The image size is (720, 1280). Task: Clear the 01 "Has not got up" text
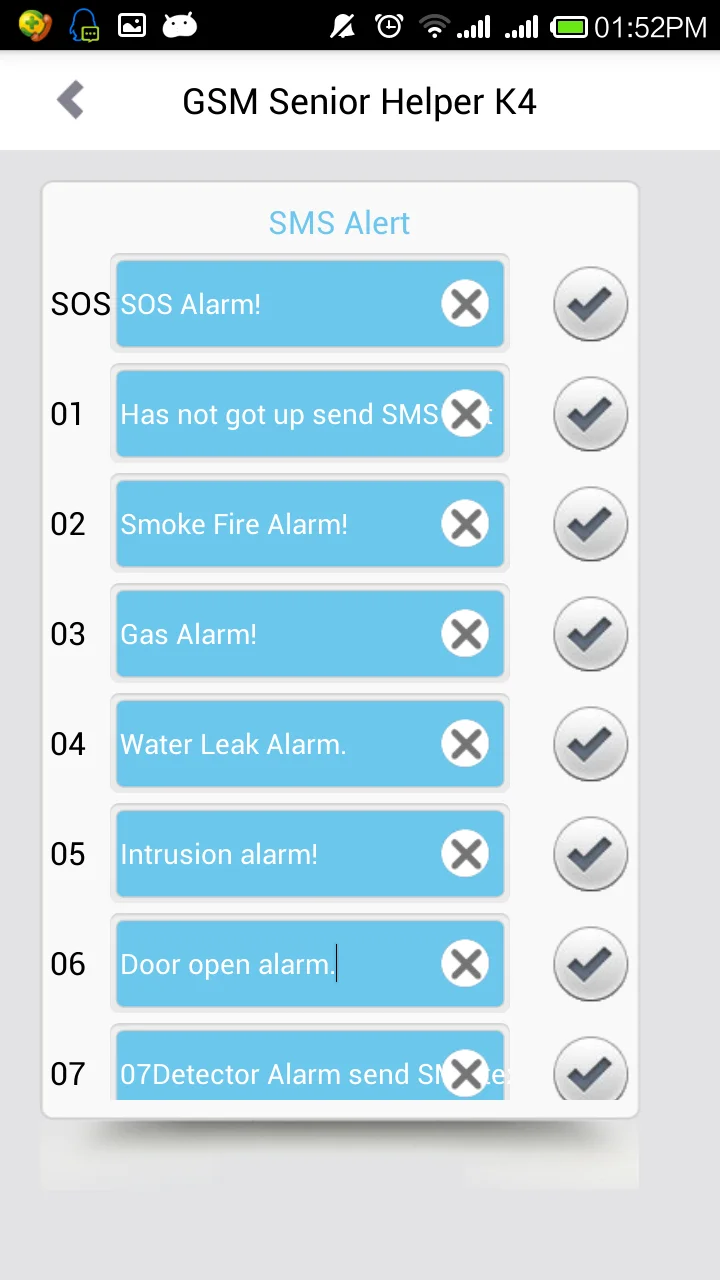click(x=465, y=414)
